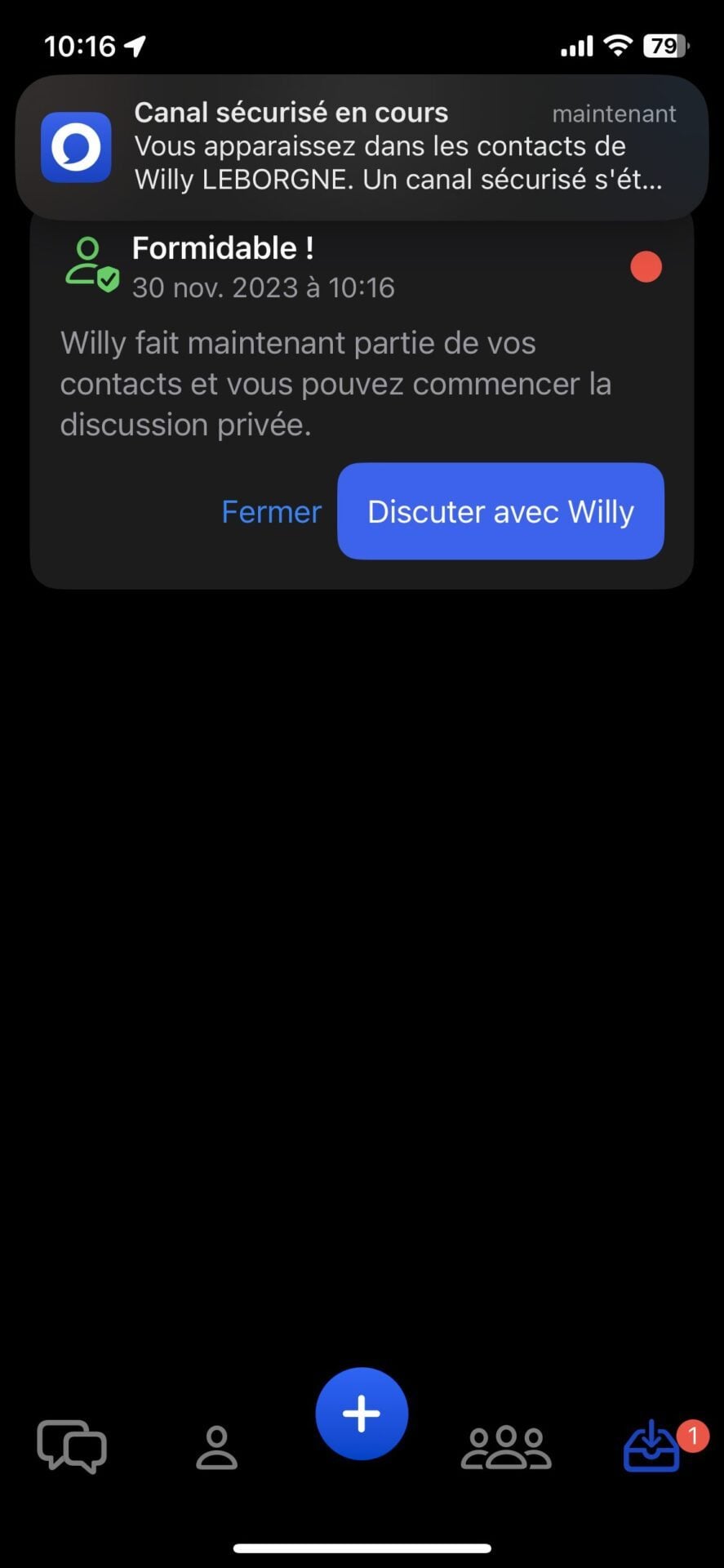Switch to the groups tab
The height and width of the screenshot is (1568, 724).
point(506,1446)
